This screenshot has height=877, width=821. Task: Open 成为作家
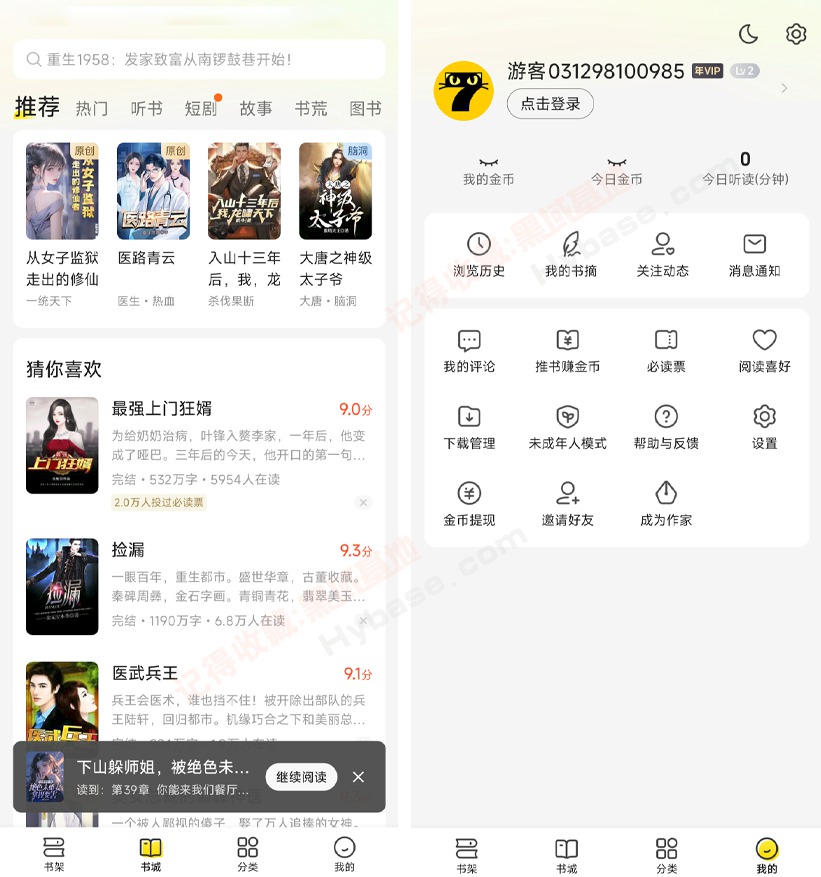(x=666, y=504)
